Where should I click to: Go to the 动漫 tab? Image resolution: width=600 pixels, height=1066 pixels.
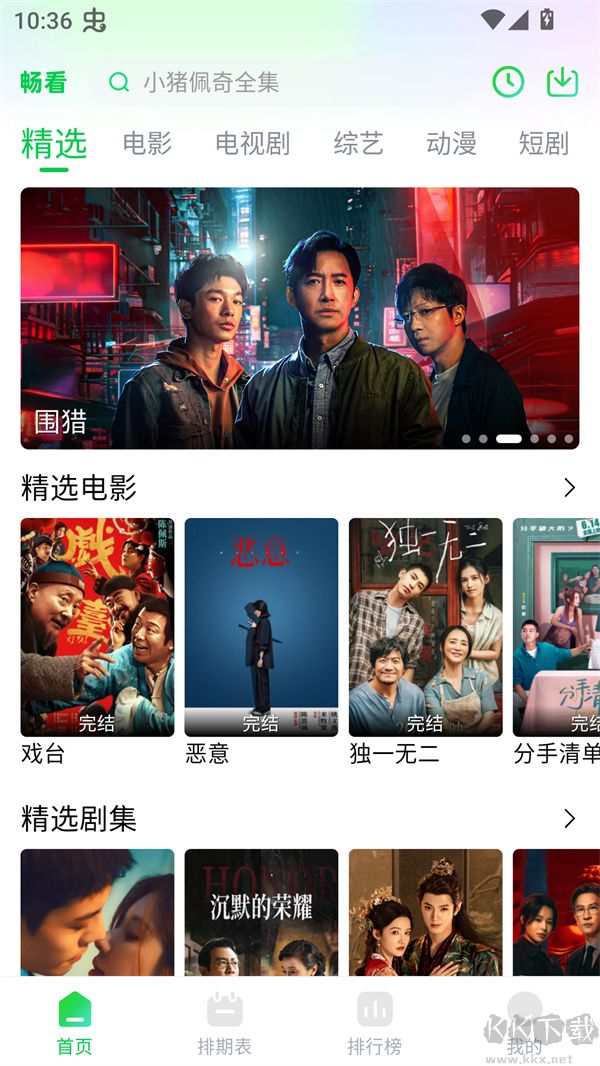[x=451, y=144]
